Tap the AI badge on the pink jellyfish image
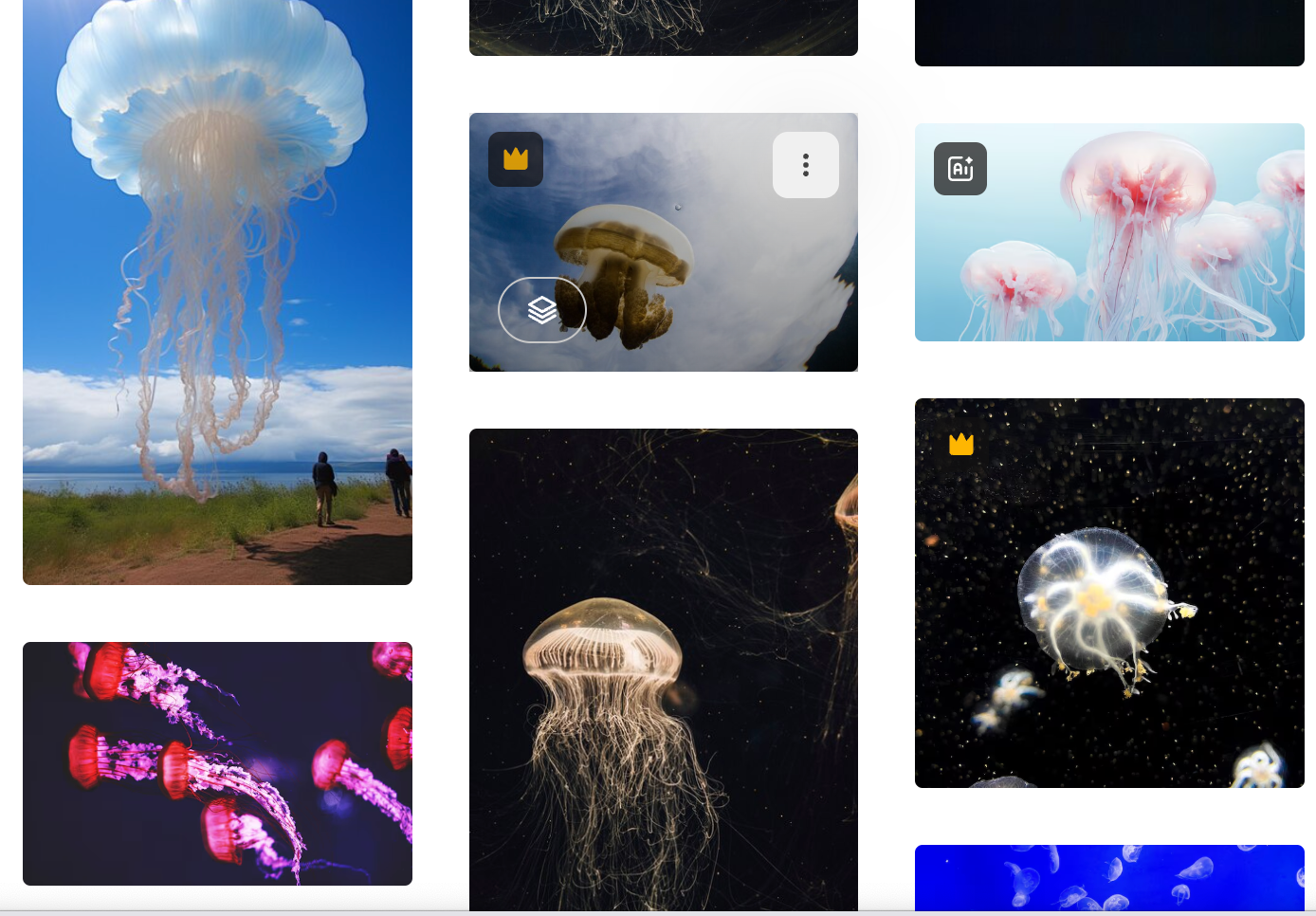The width and height of the screenshot is (1316, 916). (960, 169)
